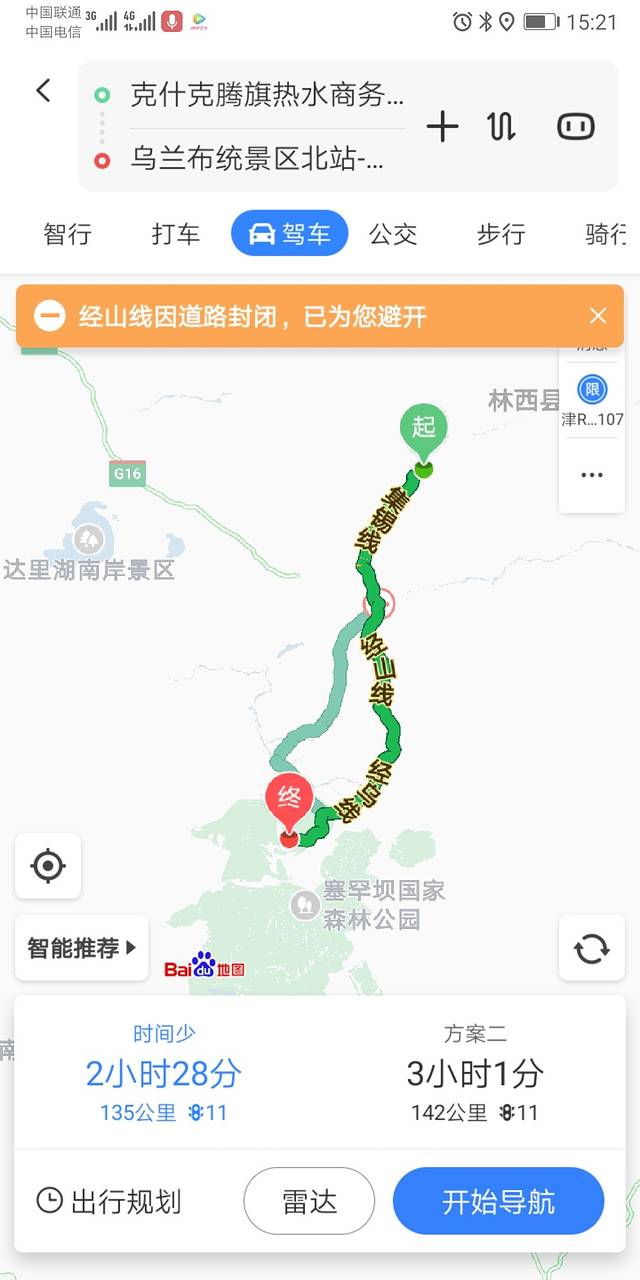Open the 限 license plate restriction setting
The width and height of the screenshot is (640, 1280).
pos(591,399)
